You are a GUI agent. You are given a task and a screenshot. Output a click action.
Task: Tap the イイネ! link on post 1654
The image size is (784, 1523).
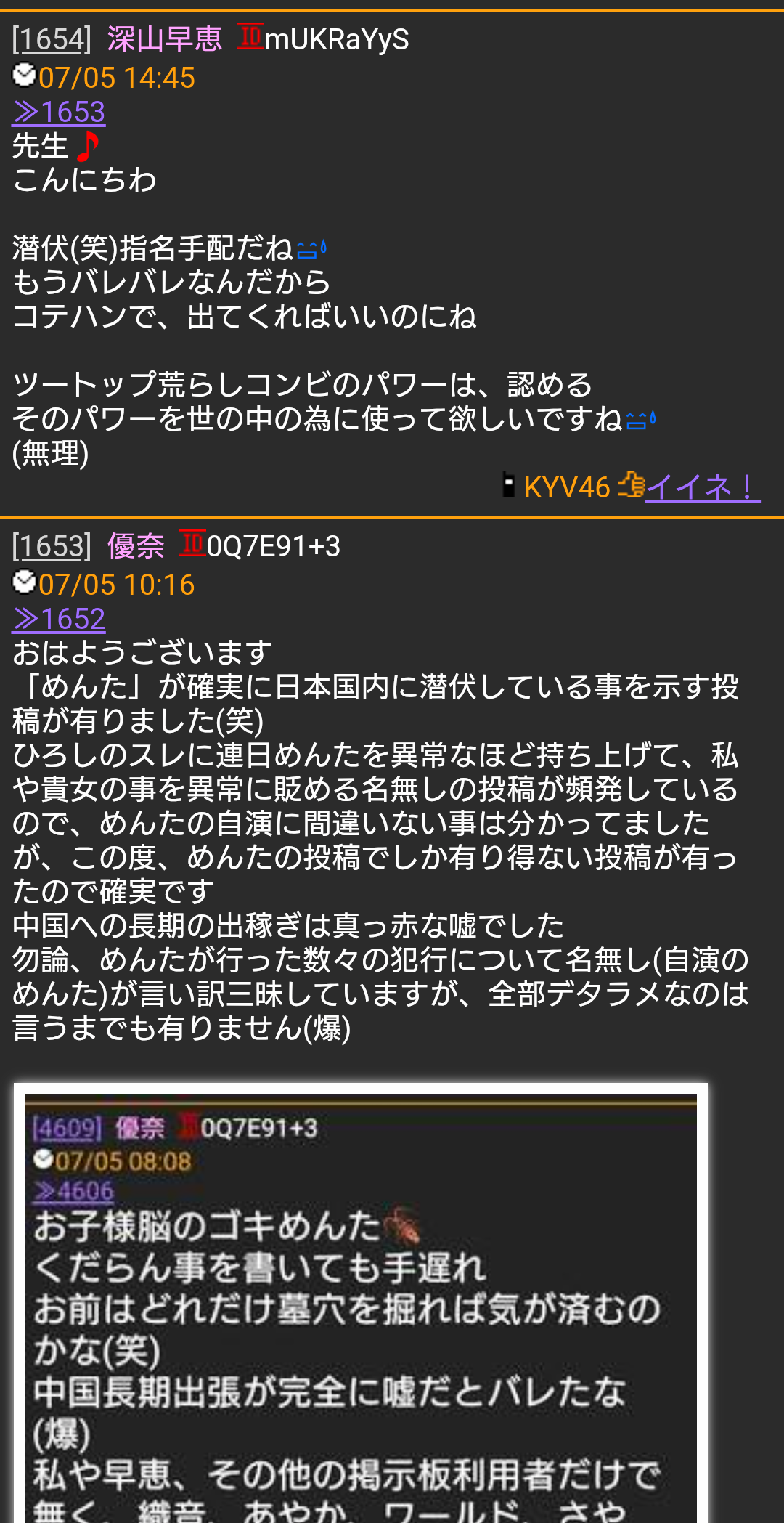pyautogui.click(x=703, y=487)
